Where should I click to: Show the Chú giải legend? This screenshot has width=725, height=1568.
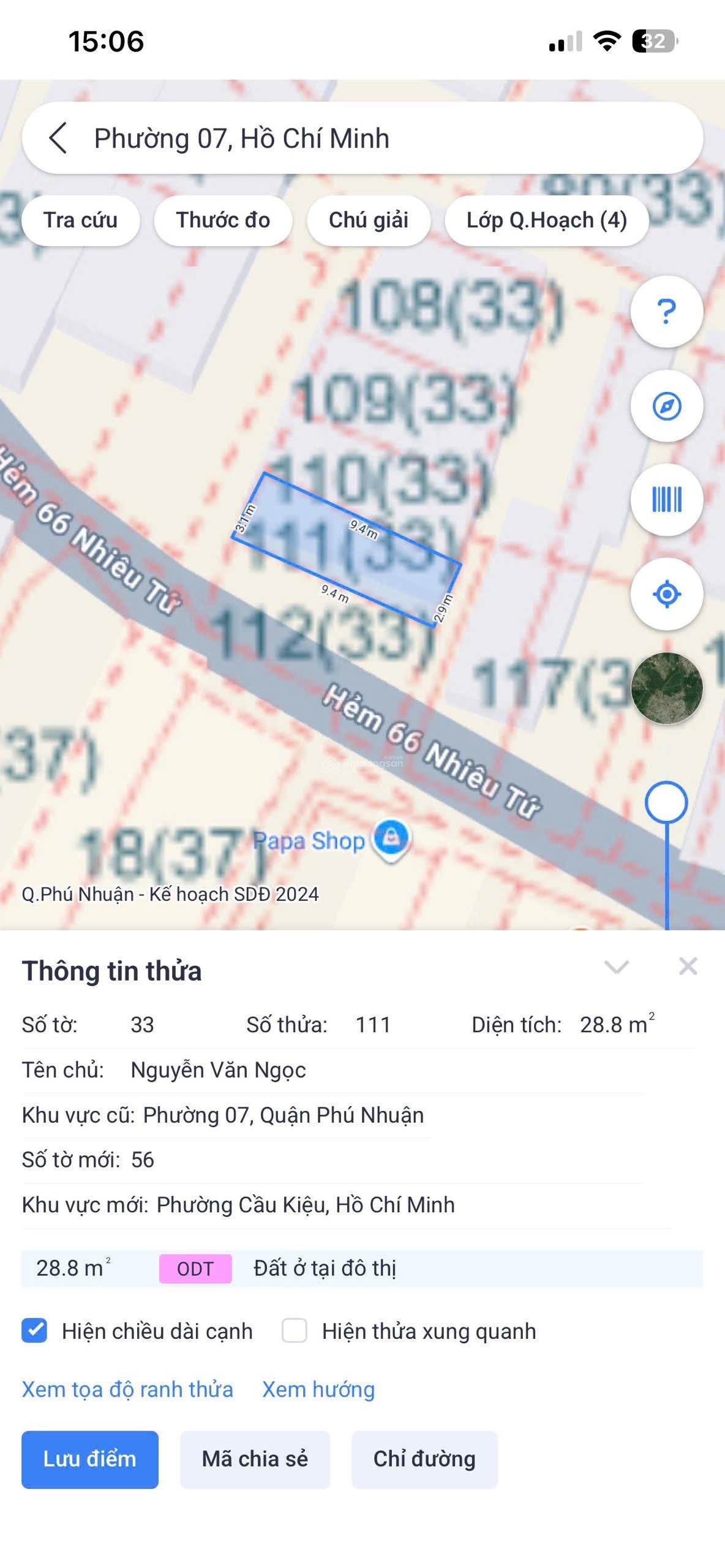tap(368, 221)
